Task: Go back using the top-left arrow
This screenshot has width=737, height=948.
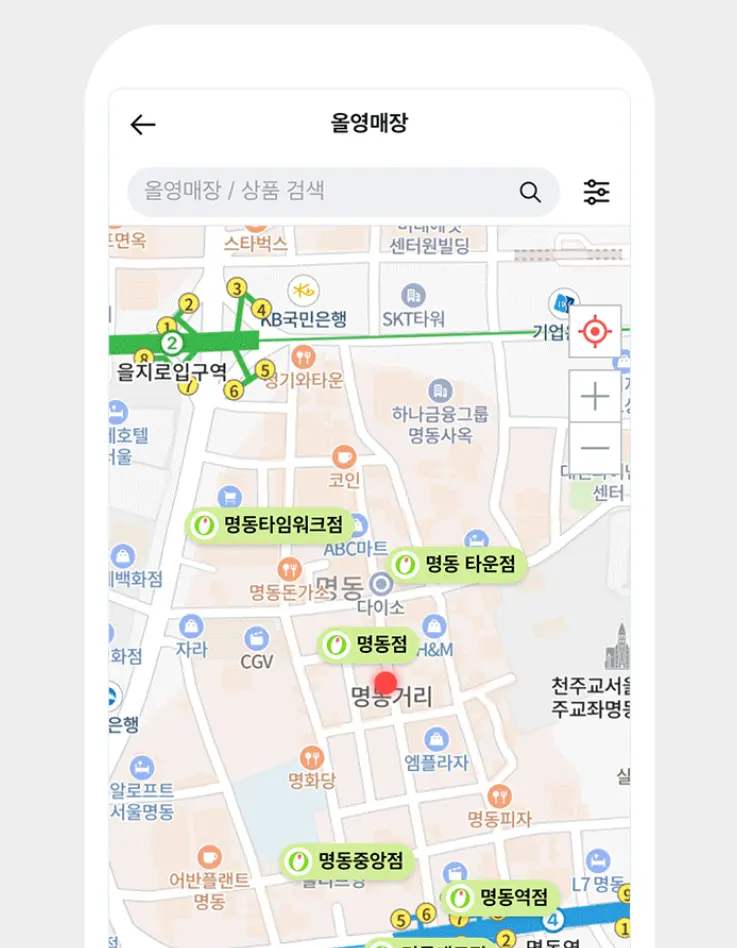Action: point(143,124)
